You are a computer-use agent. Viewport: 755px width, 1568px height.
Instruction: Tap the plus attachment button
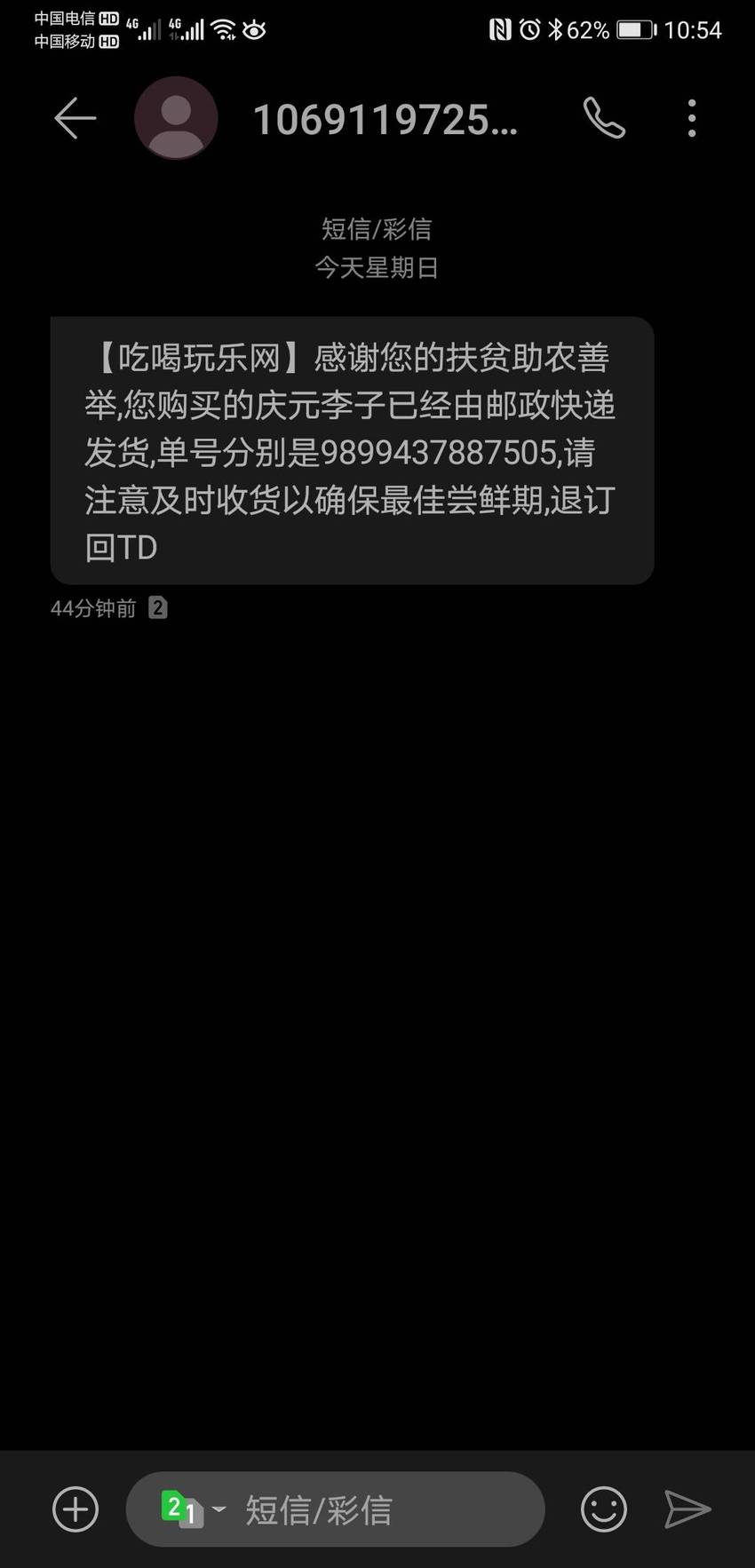[75, 1509]
